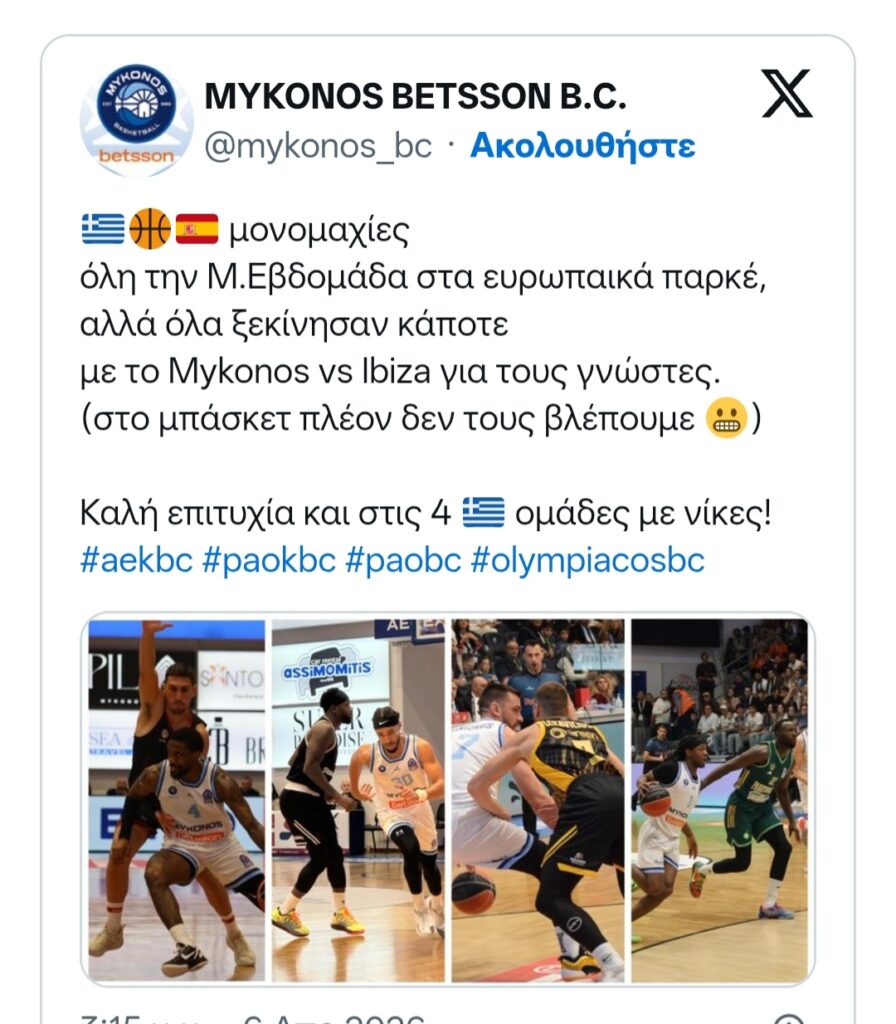Tap the Ακολουθήστε follow link
Image resolution: width=896 pixels, height=1024 pixels.
582,146
